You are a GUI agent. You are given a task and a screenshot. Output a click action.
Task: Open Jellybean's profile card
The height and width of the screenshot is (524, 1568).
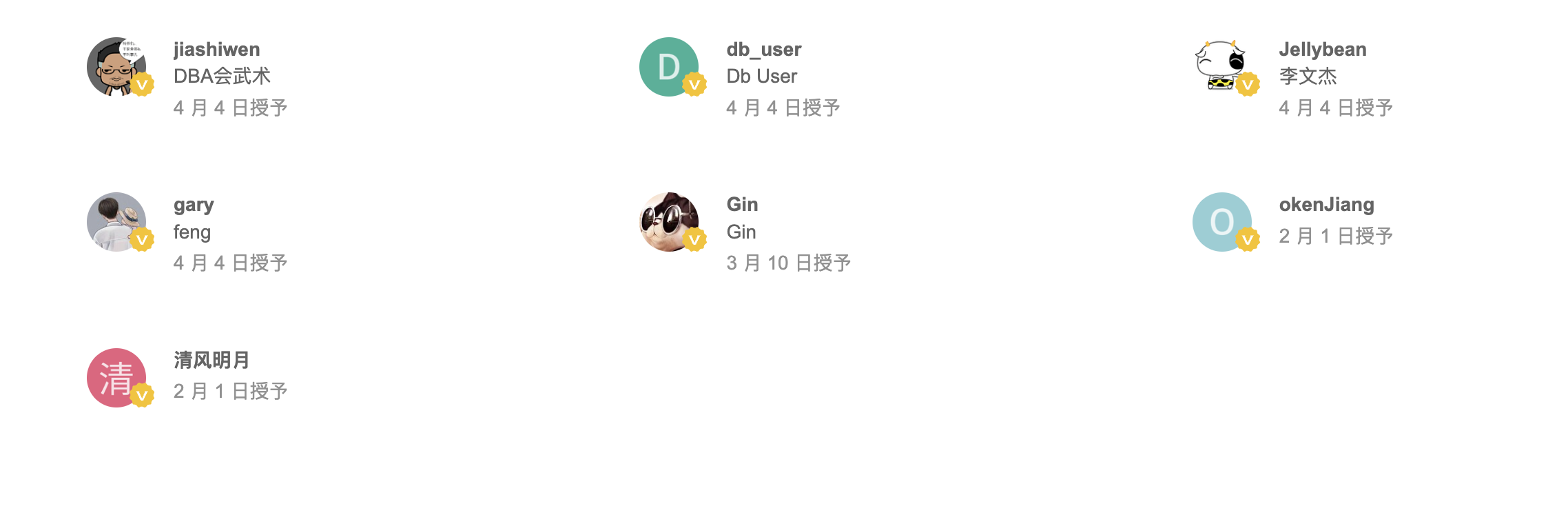coord(1322,50)
